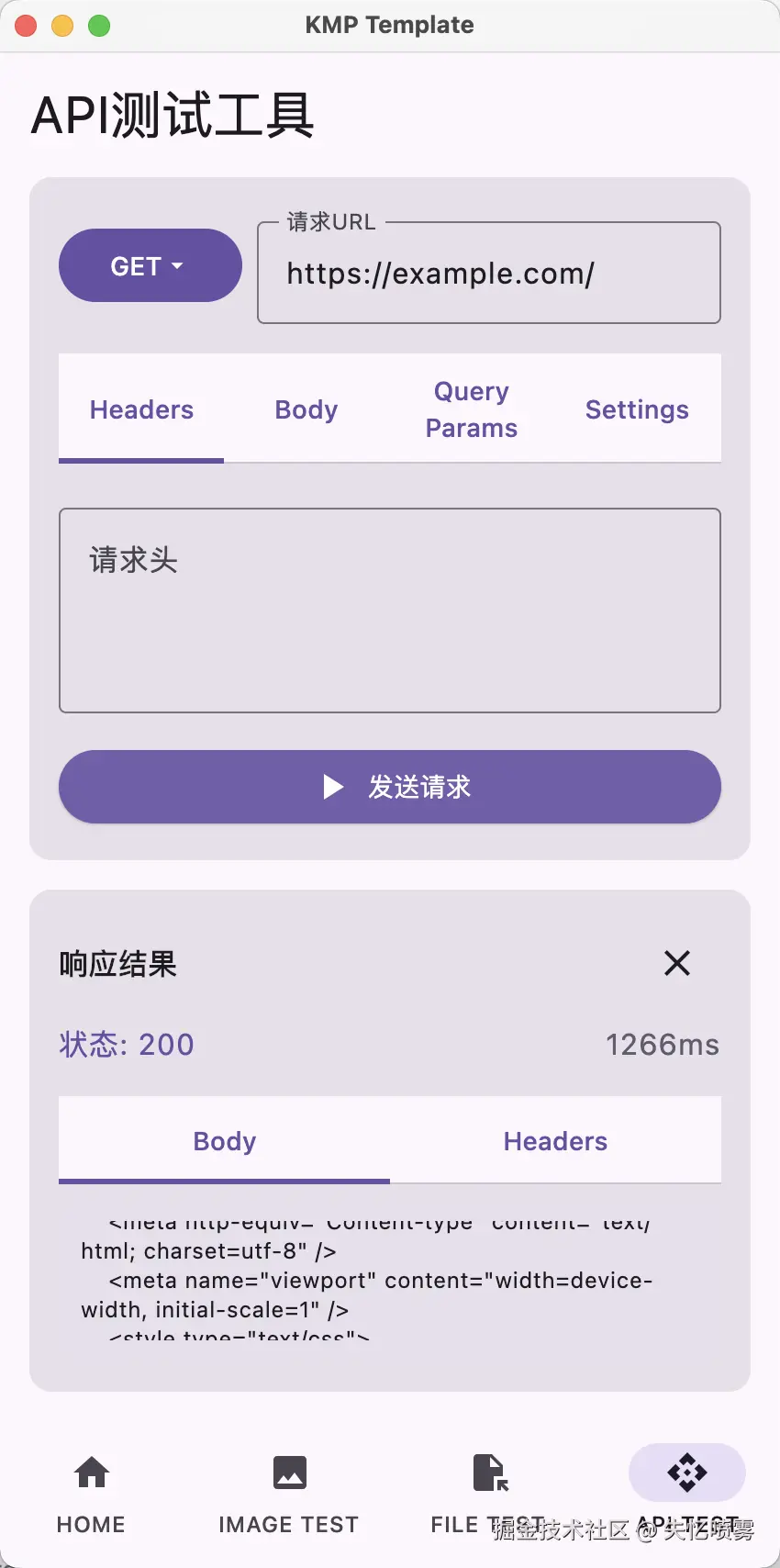Switch to the Query Params tab

[471, 409]
